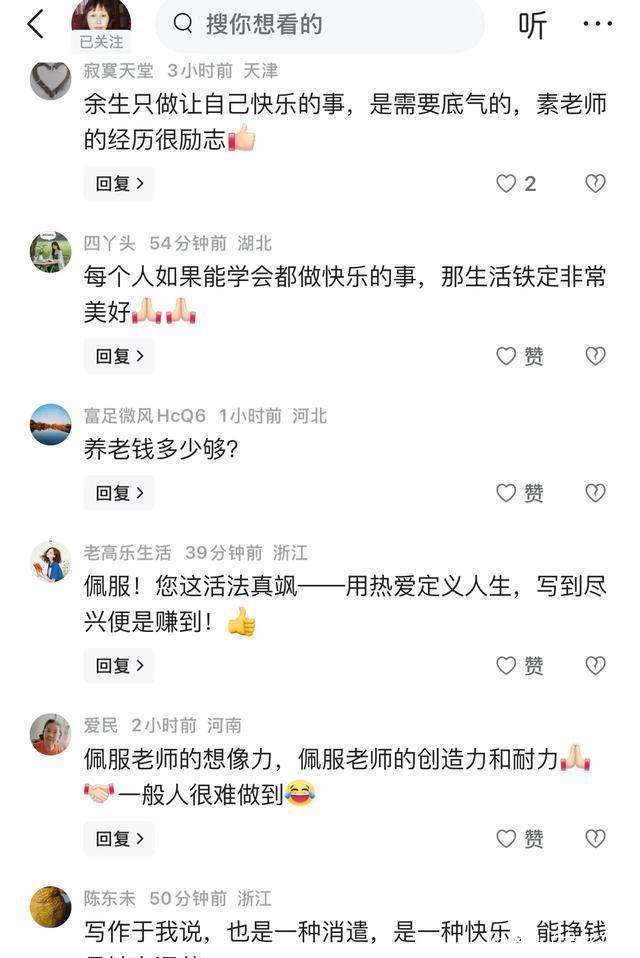Like 富足微风HcQ6's comment

click(520, 493)
